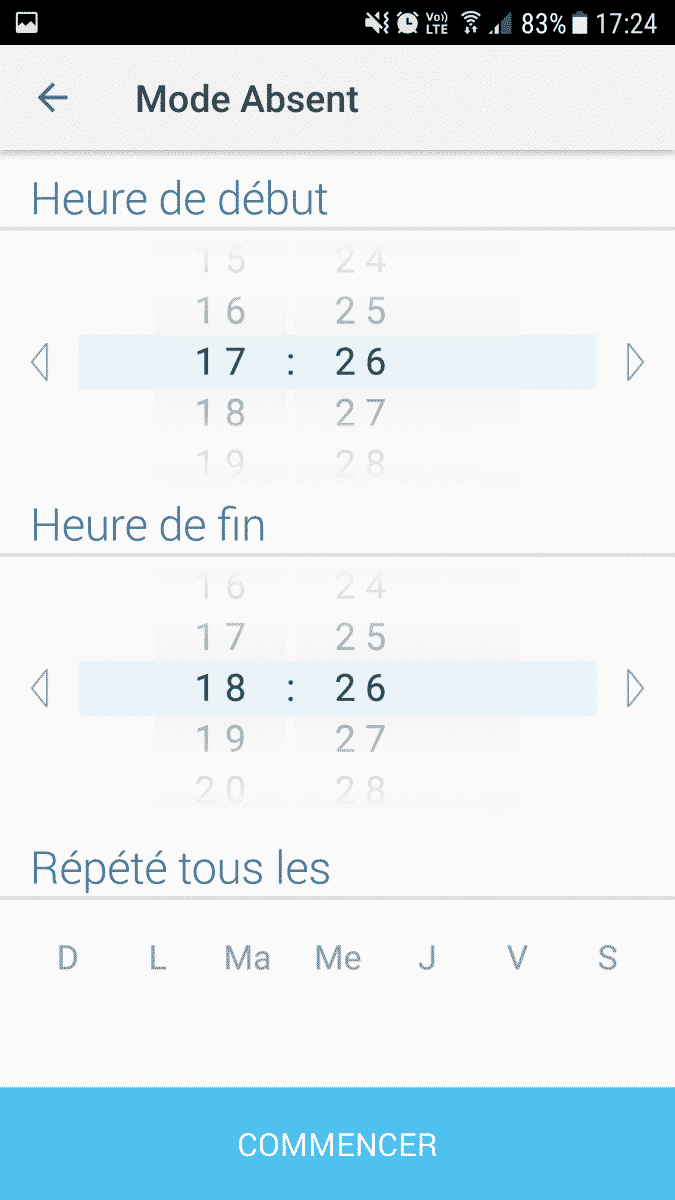
Task: Tap left arrow of Heure de fin
Action: 40,688
